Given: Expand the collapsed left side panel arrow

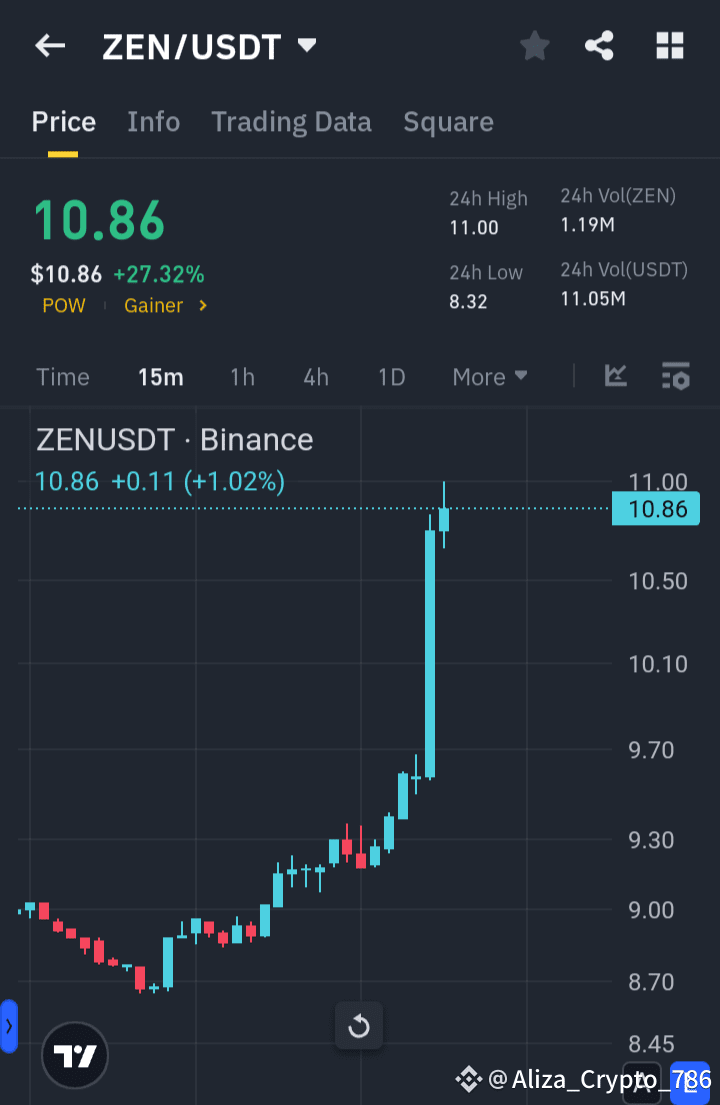Looking at the screenshot, I should (9, 1026).
